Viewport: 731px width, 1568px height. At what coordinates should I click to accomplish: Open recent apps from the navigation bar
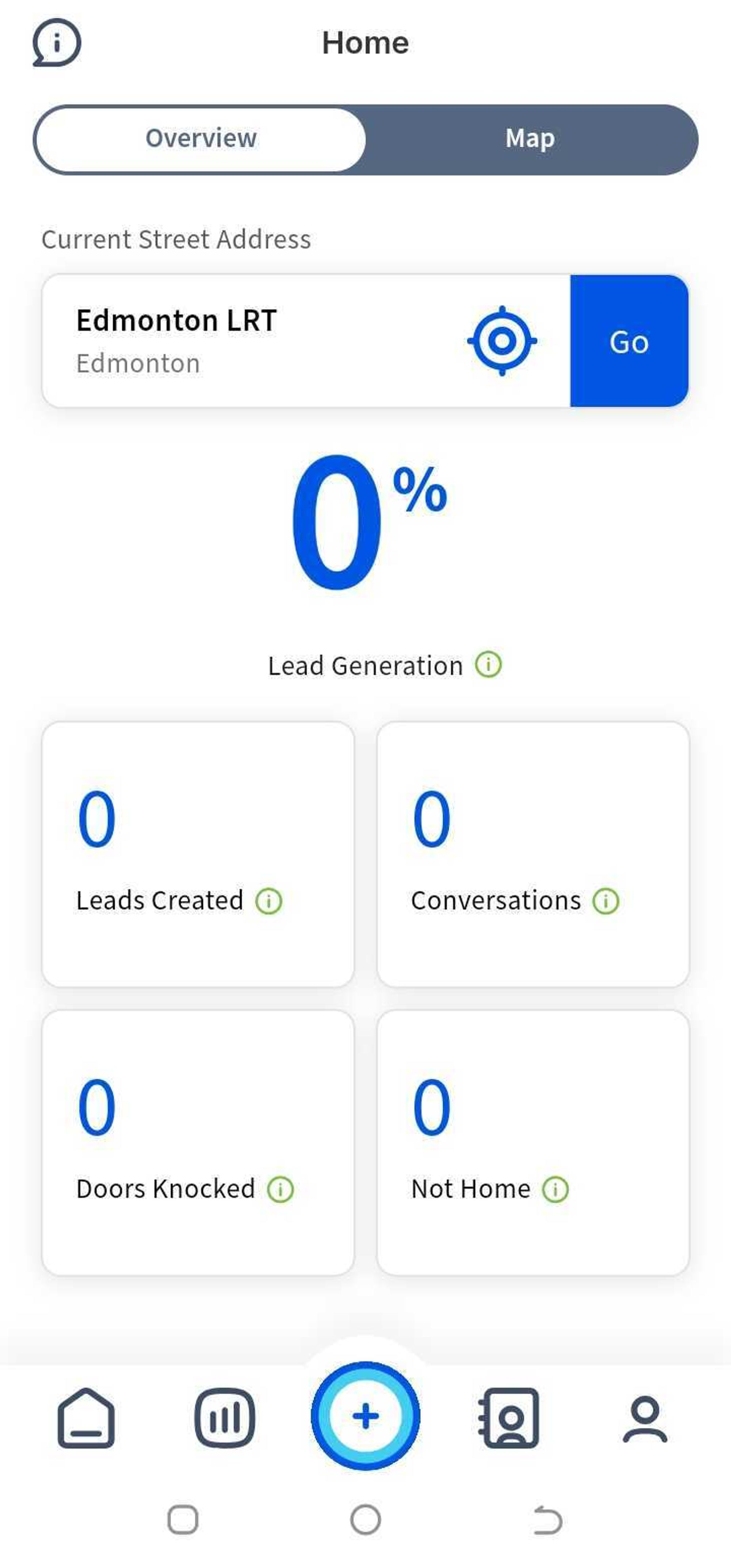click(183, 1520)
